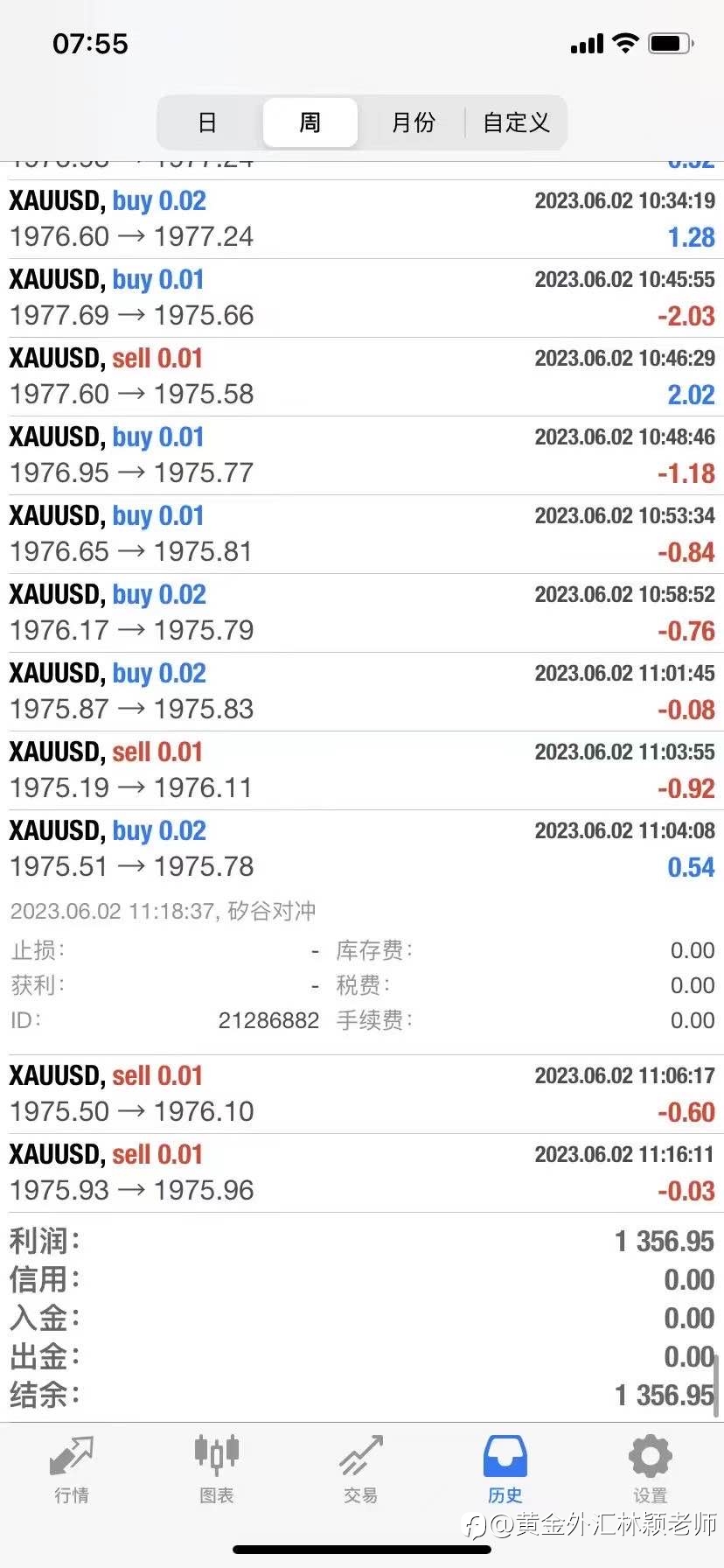Expand the buy 0.01 trade at 10:48:46
This screenshot has width=724, height=1568.
tap(362, 455)
